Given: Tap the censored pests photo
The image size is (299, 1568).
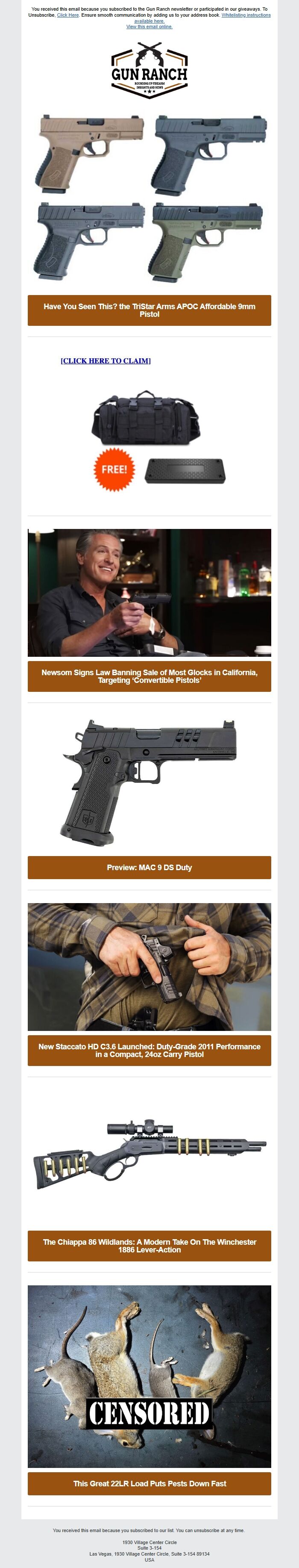Looking at the screenshot, I should pos(149,1376).
